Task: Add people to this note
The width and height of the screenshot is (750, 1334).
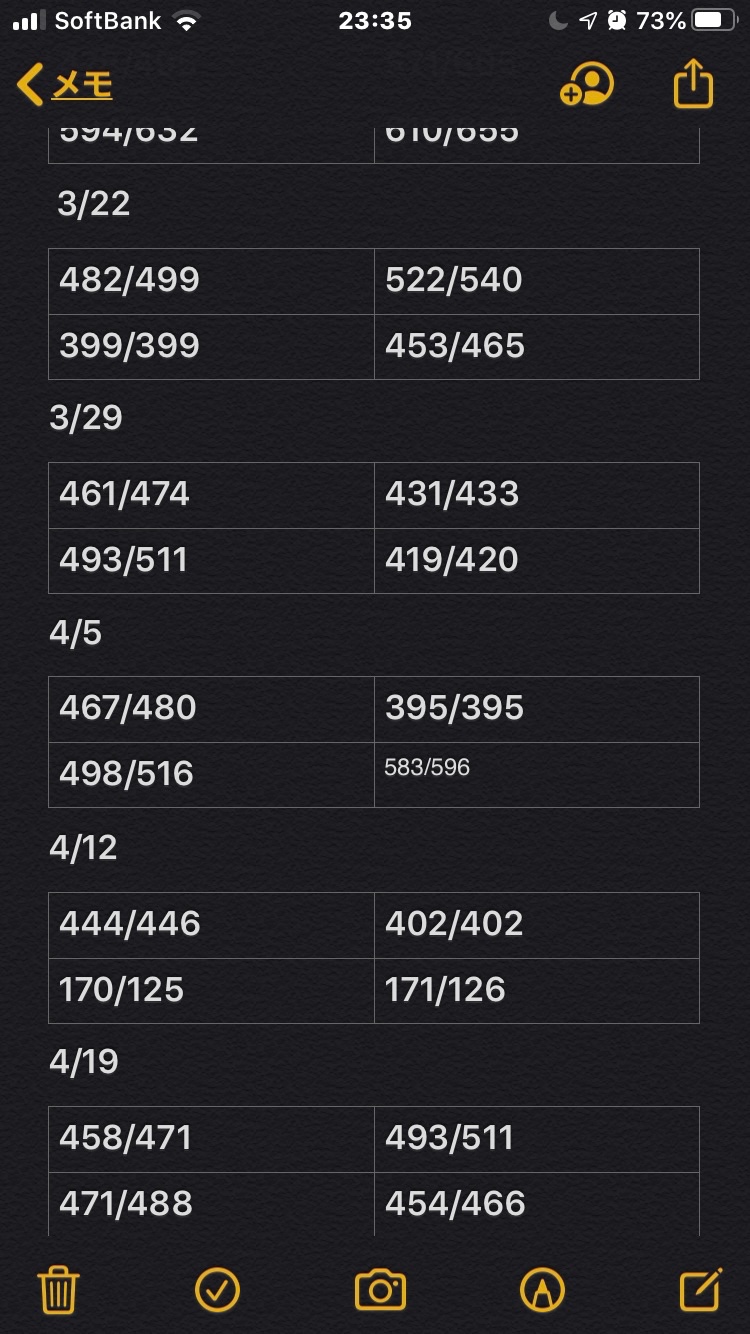Action: 586,86
